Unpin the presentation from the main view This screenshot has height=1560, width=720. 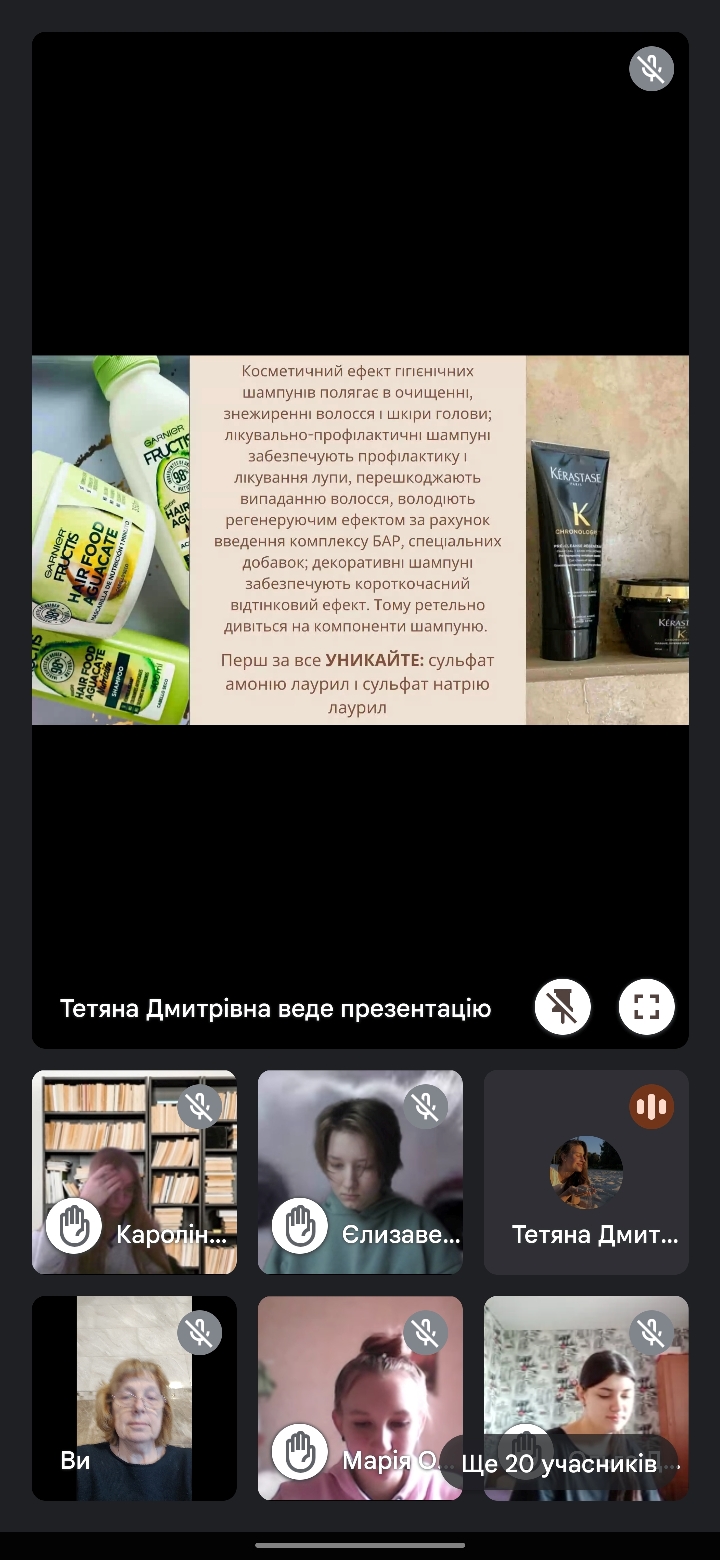click(563, 1007)
